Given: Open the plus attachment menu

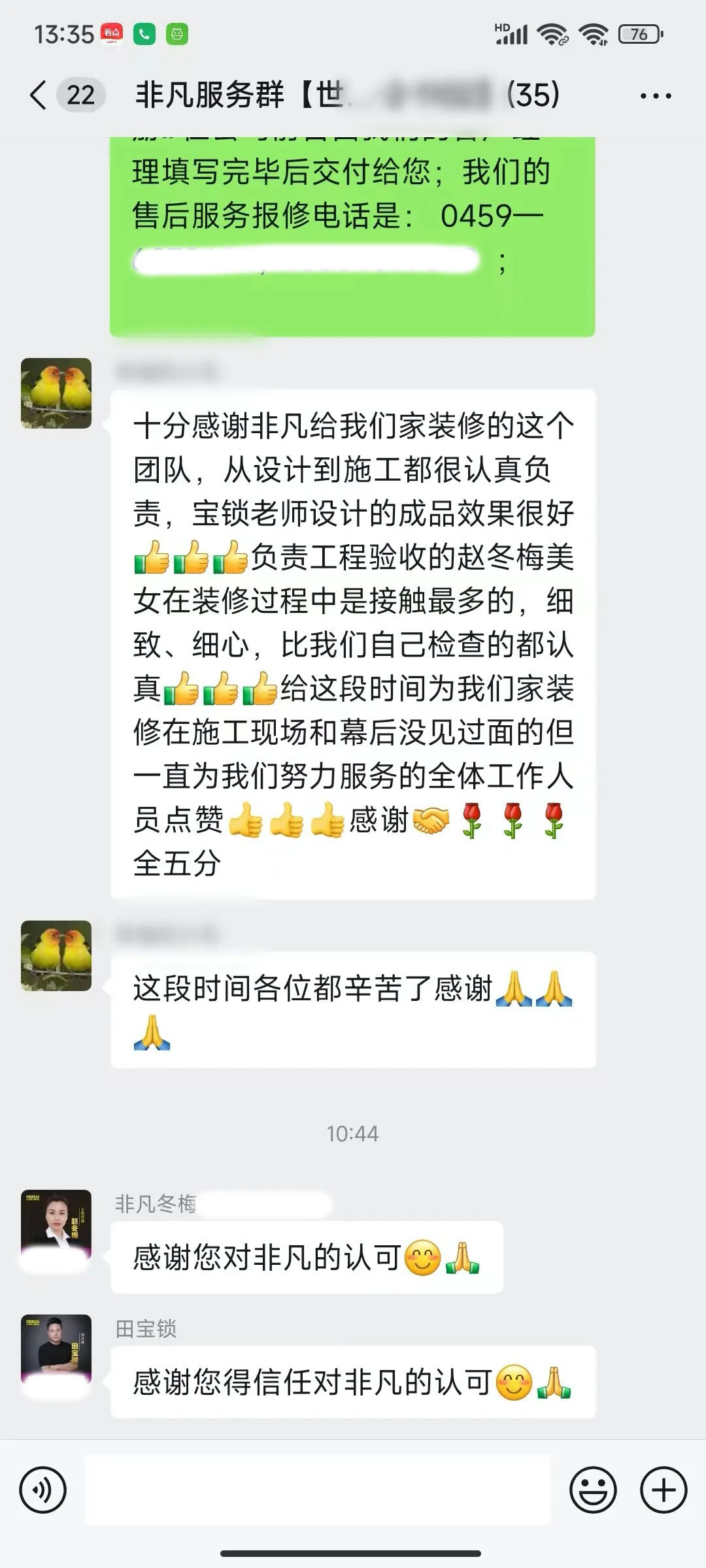Looking at the screenshot, I should pos(664,1490).
